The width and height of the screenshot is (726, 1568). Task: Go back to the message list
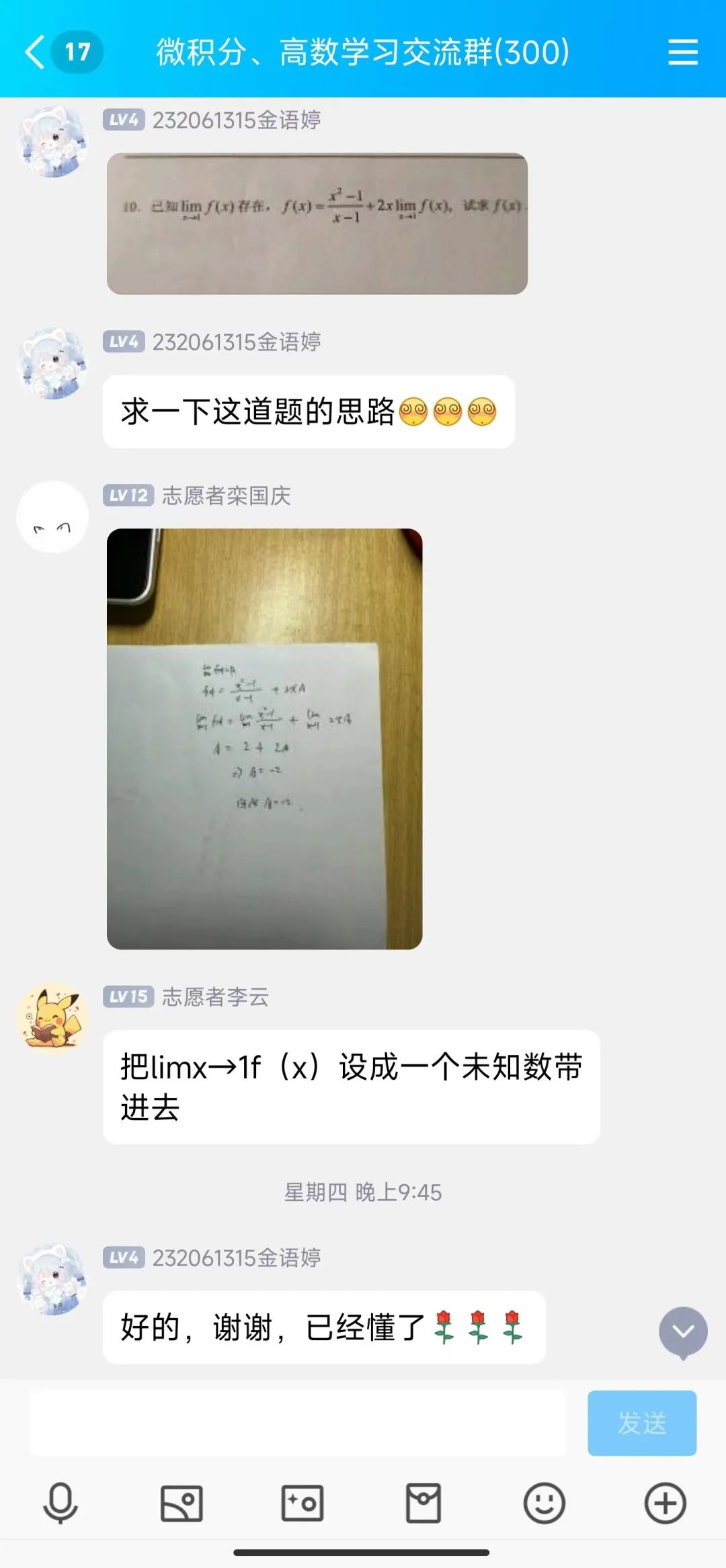click(35, 52)
